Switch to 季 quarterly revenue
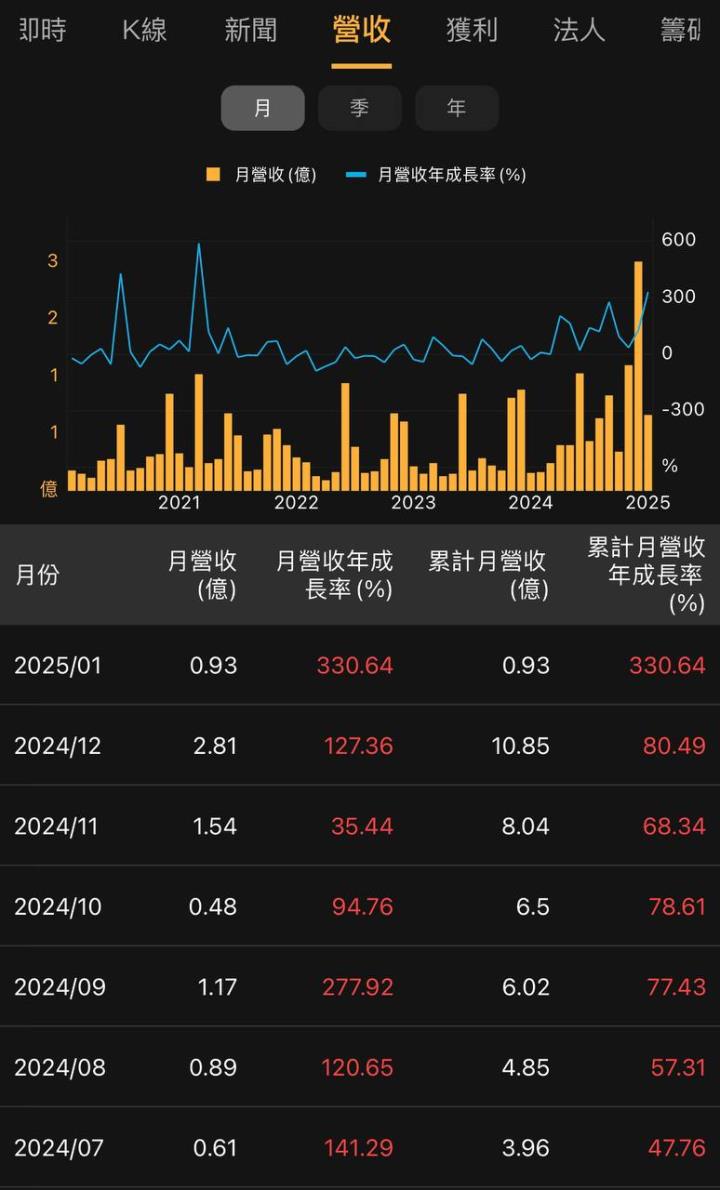The width and height of the screenshot is (720, 1190). [x=359, y=108]
